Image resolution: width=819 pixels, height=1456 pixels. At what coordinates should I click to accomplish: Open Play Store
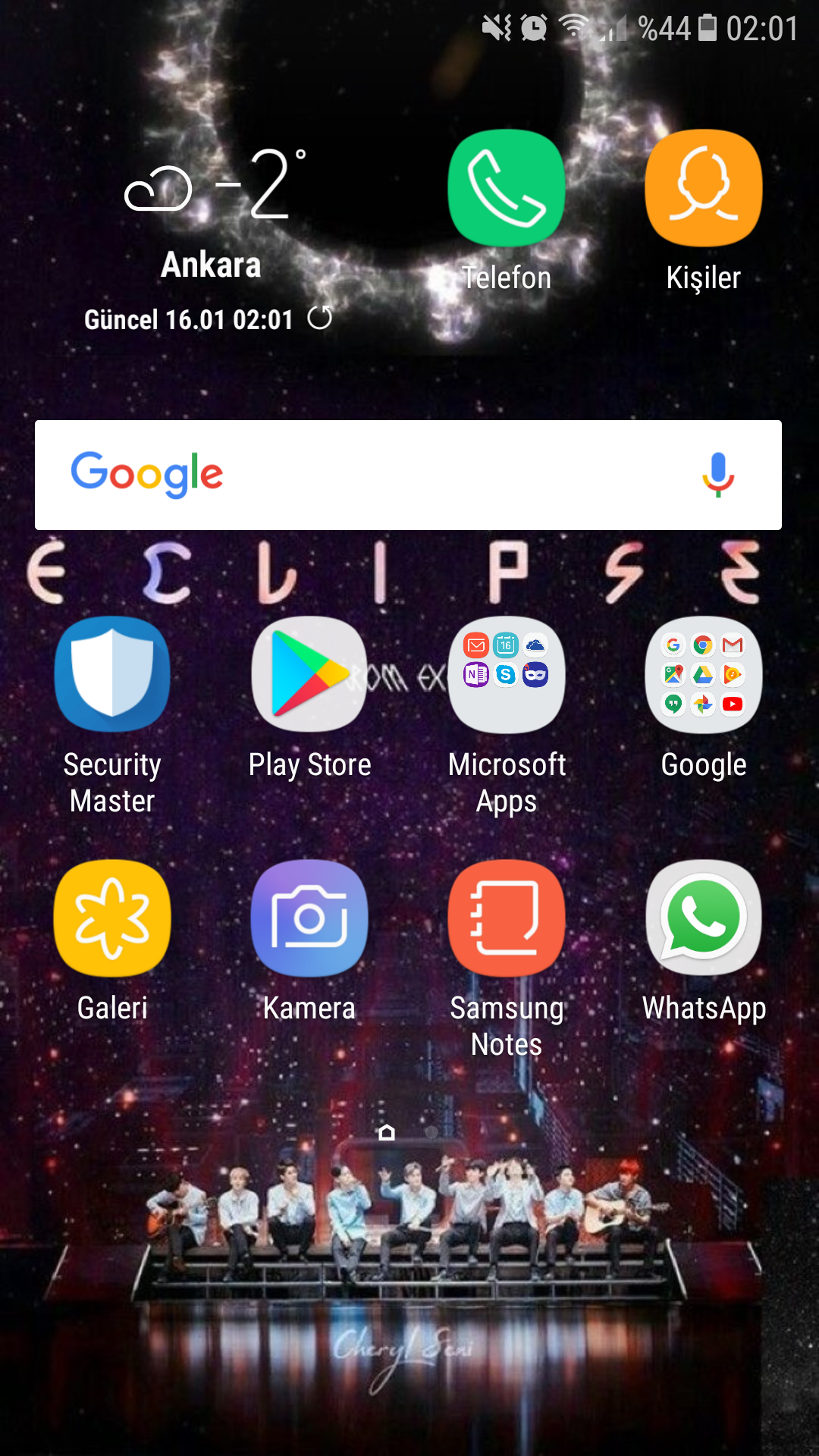[x=309, y=675]
